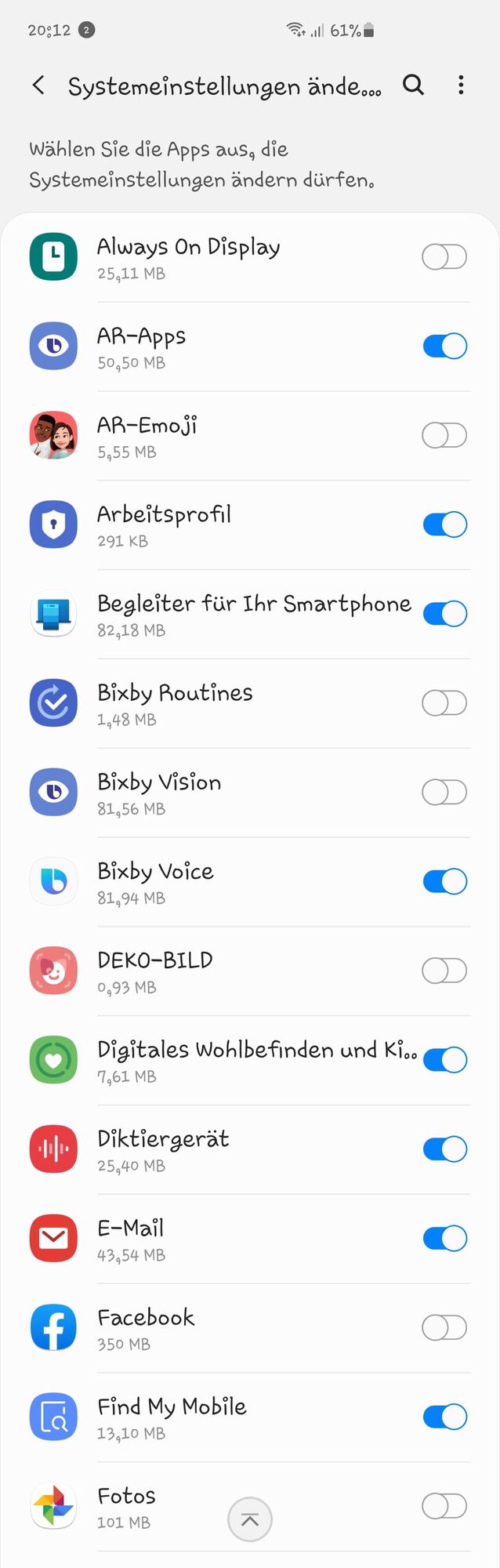Enable the Bixby Routines switch
This screenshot has width=500, height=1568.
[x=444, y=703]
